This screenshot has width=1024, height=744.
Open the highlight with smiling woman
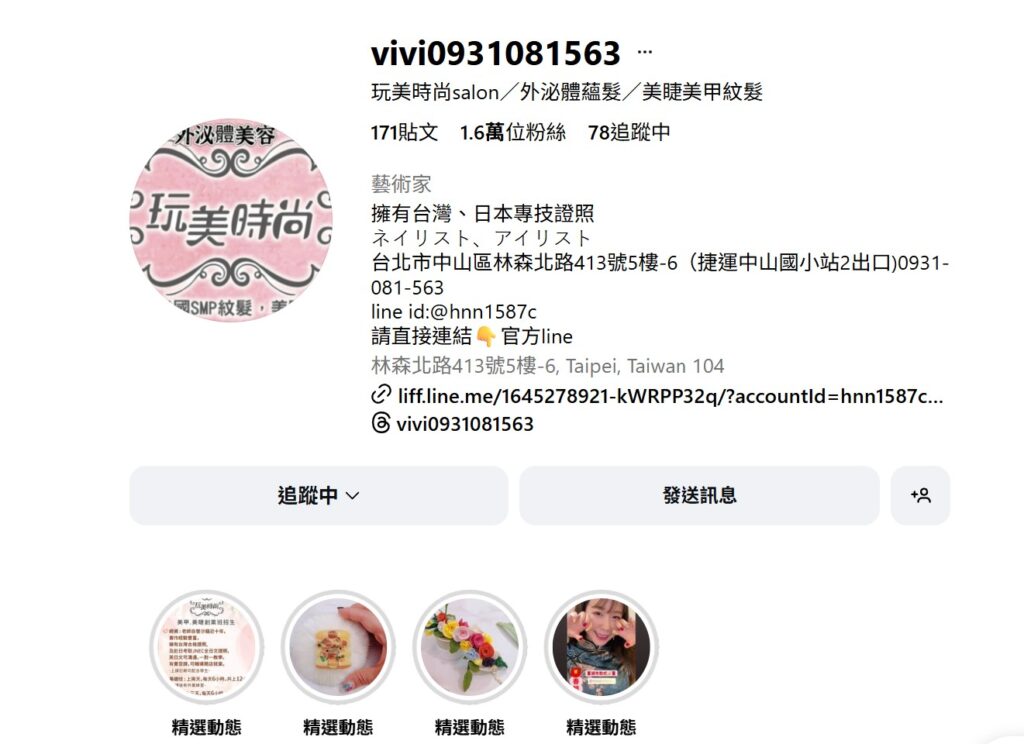click(600, 647)
